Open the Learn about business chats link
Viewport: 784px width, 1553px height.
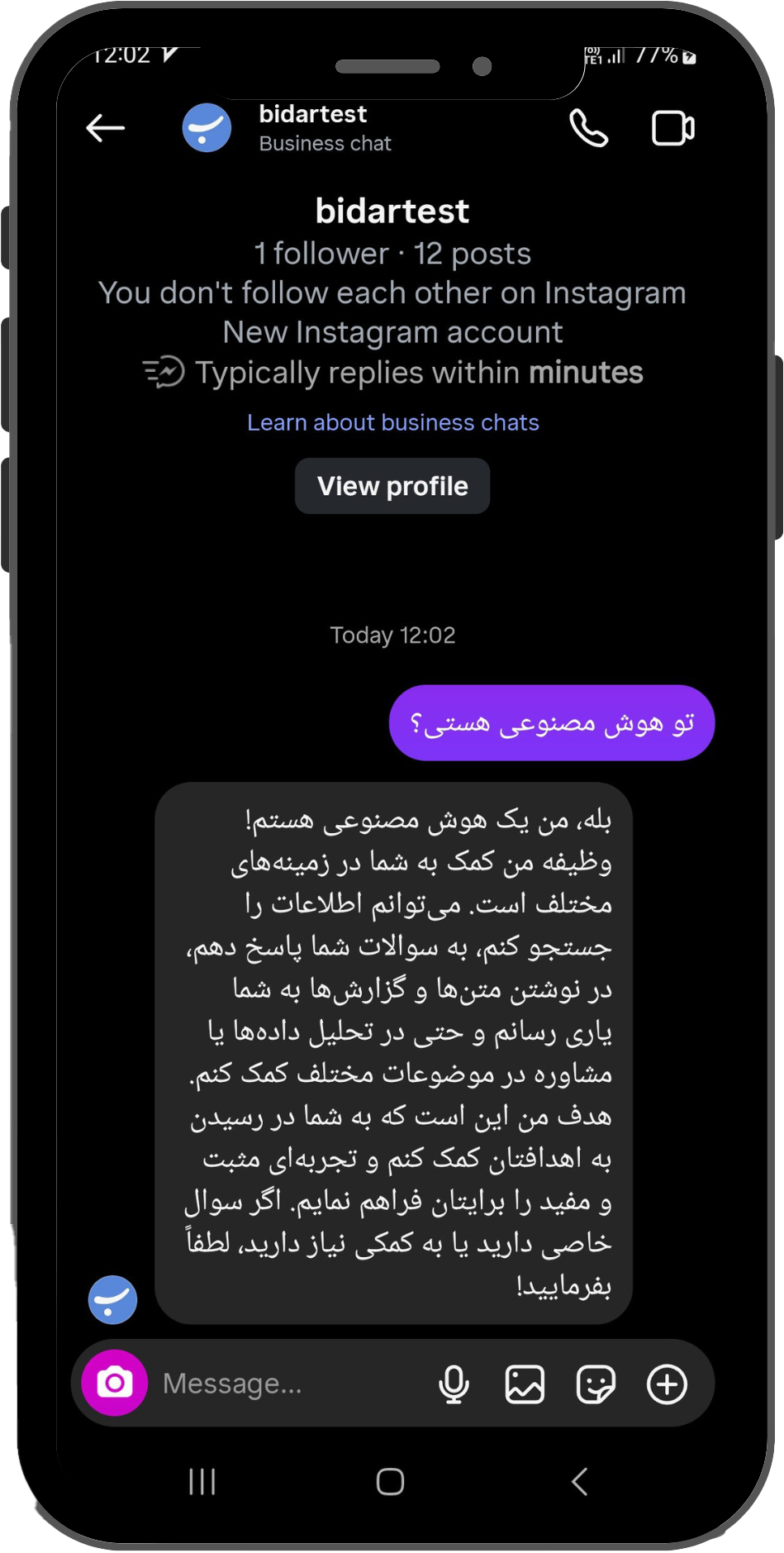[x=392, y=422]
